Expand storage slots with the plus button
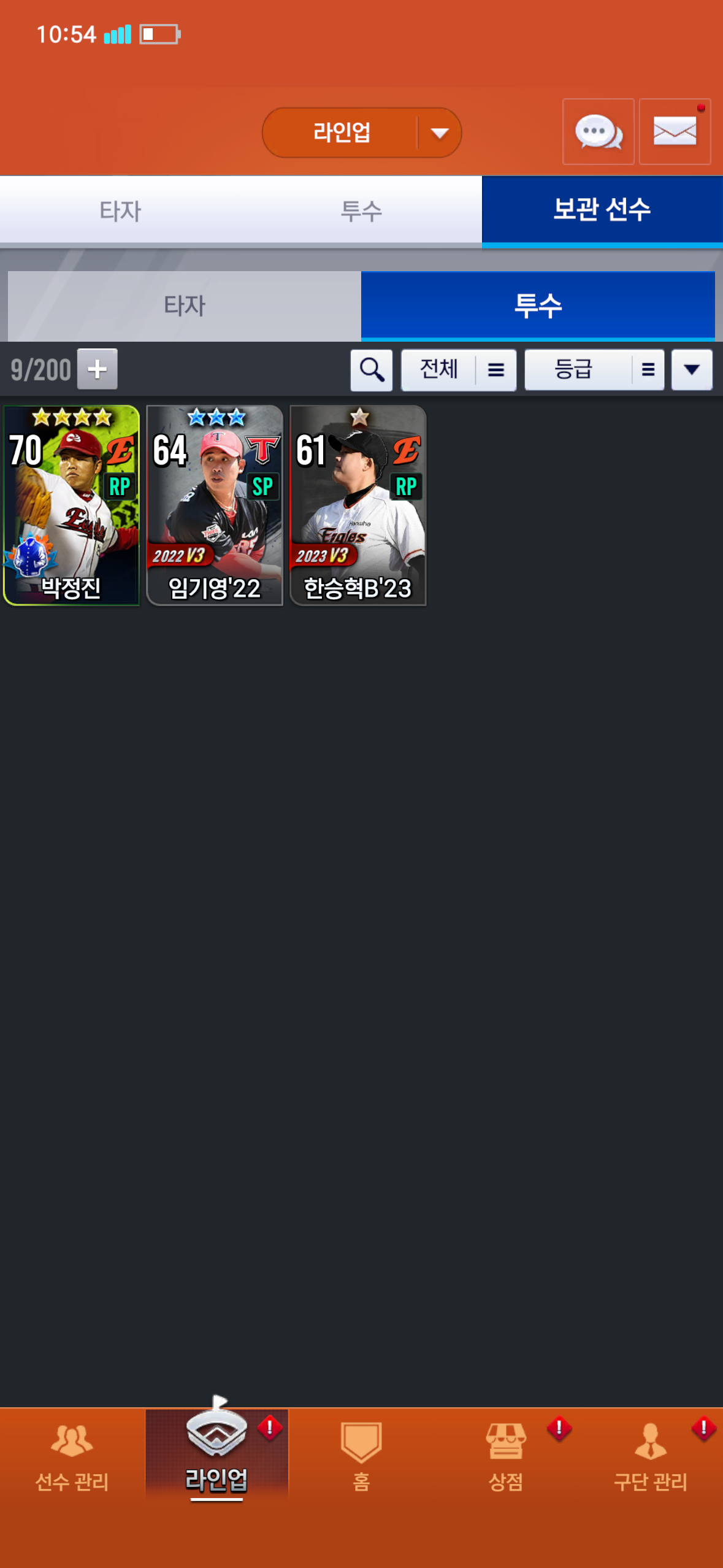723x1568 pixels. click(97, 369)
